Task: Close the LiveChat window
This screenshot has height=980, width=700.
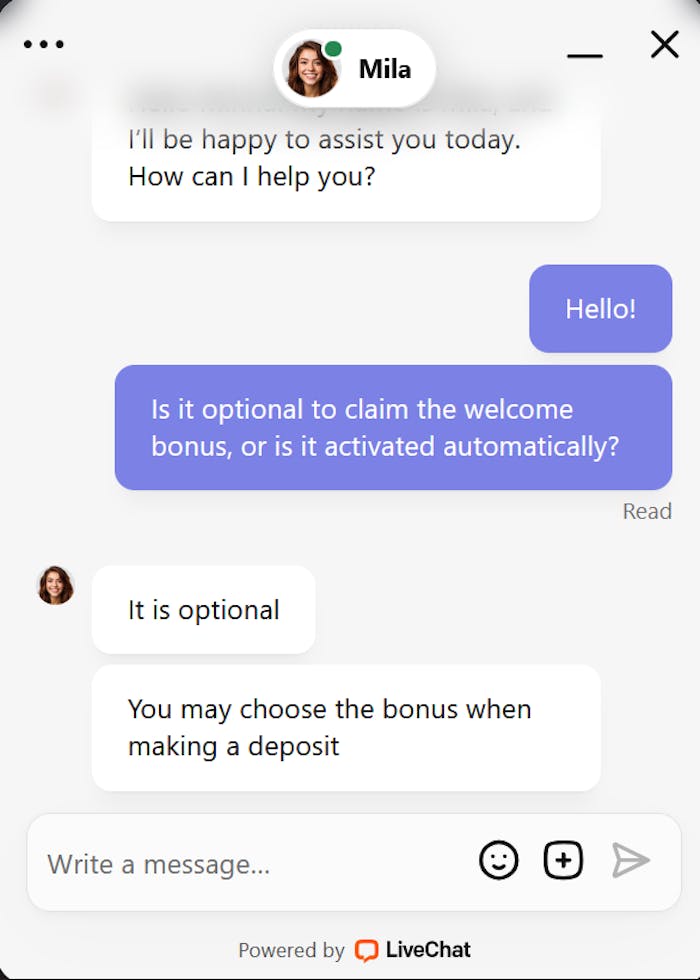Action: point(665,45)
